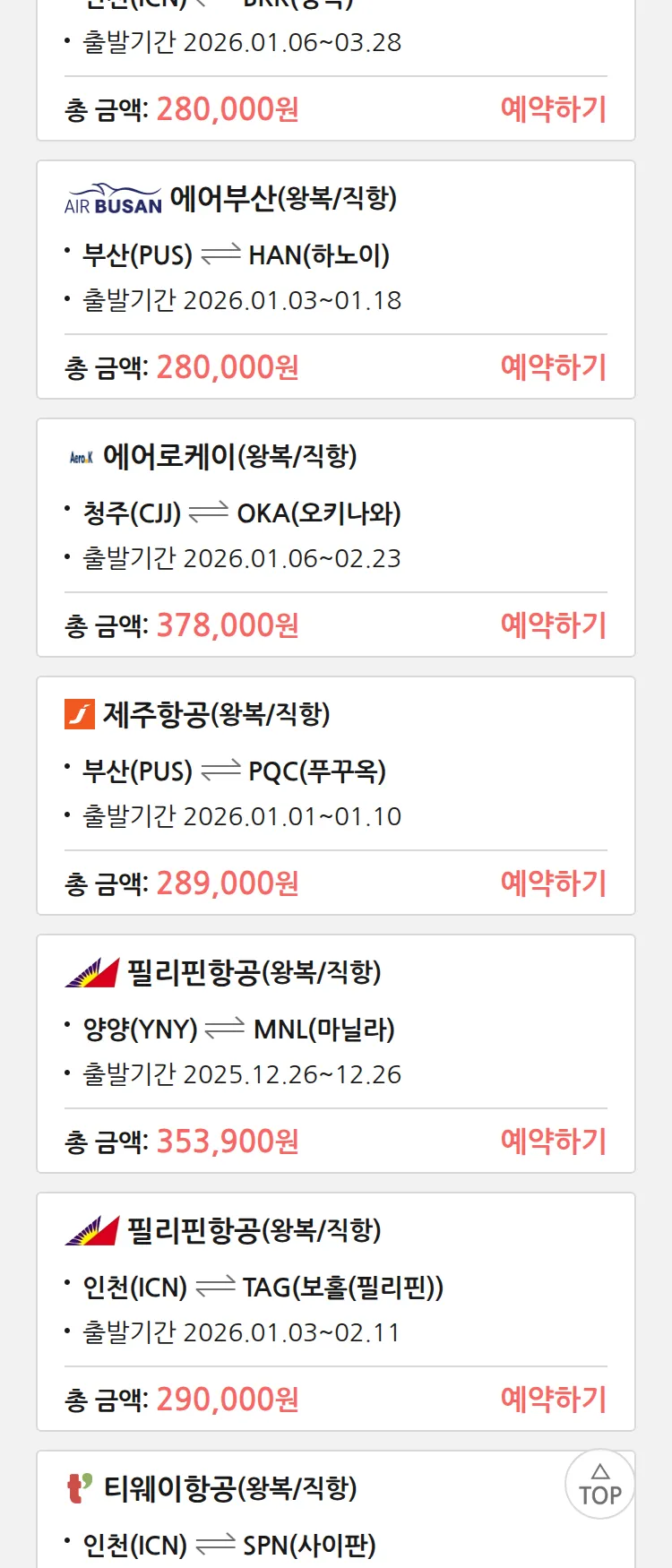
Task: Book the Philippine Airlines Manila flight
Action: pyautogui.click(x=553, y=1142)
